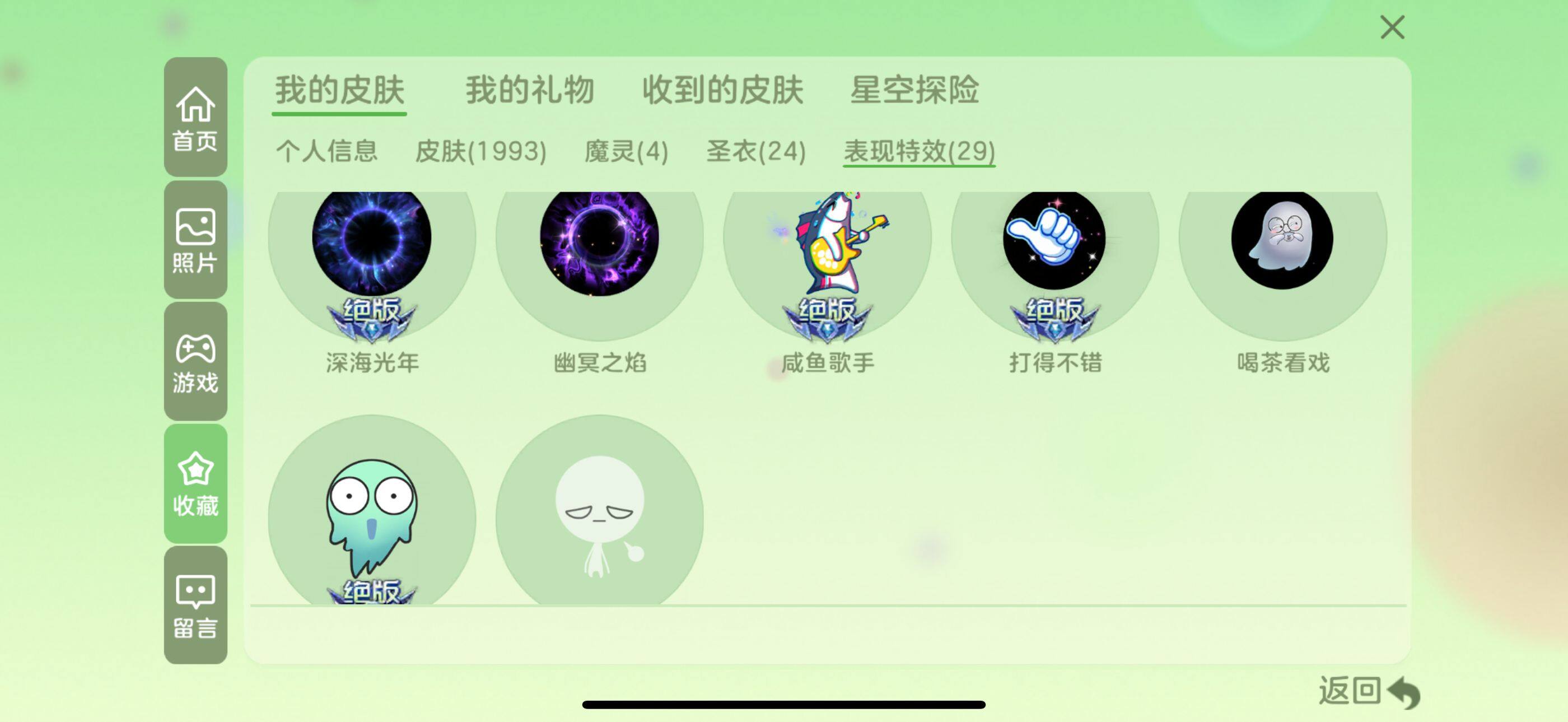Image resolution: width=1568 pixels, height=722 pixels.
Task: Show the 魔灵(4) sub-tab
Action: click(626, 151)
